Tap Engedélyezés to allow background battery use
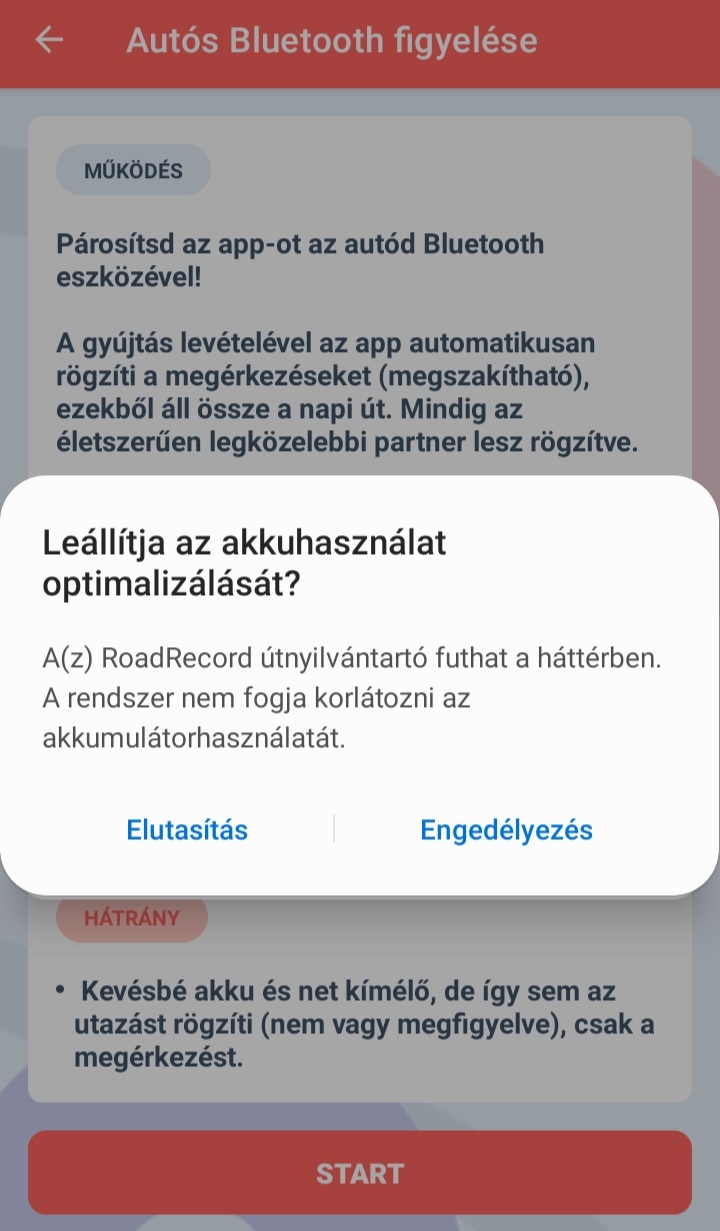The height and width of the screenshot is (1231, 720). pos(506,830)
